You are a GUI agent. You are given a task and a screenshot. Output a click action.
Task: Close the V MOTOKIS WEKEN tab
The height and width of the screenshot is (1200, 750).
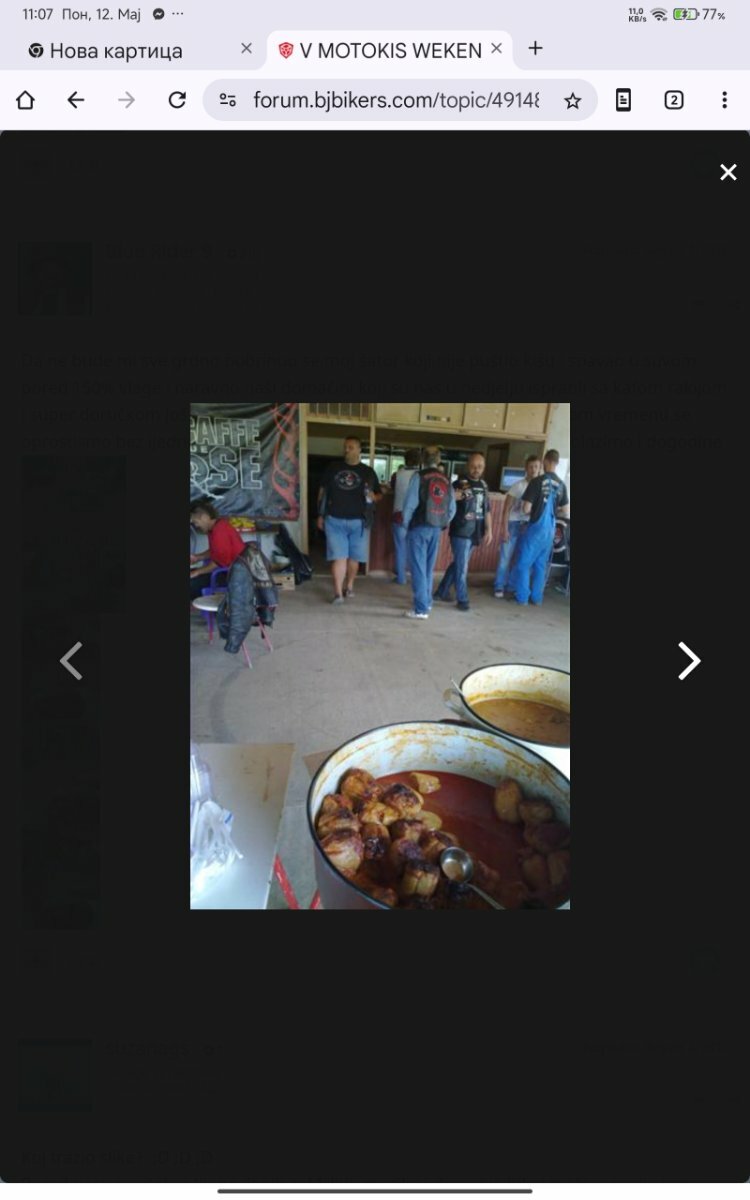(496, 49)
